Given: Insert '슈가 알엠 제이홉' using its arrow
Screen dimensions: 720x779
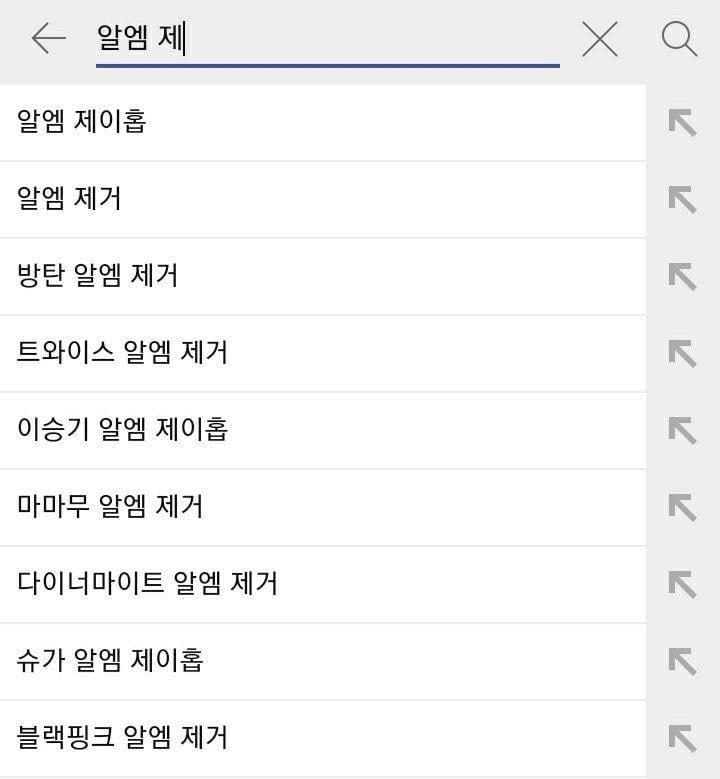Looking at the screenshot, I should [x=682, y=662].
